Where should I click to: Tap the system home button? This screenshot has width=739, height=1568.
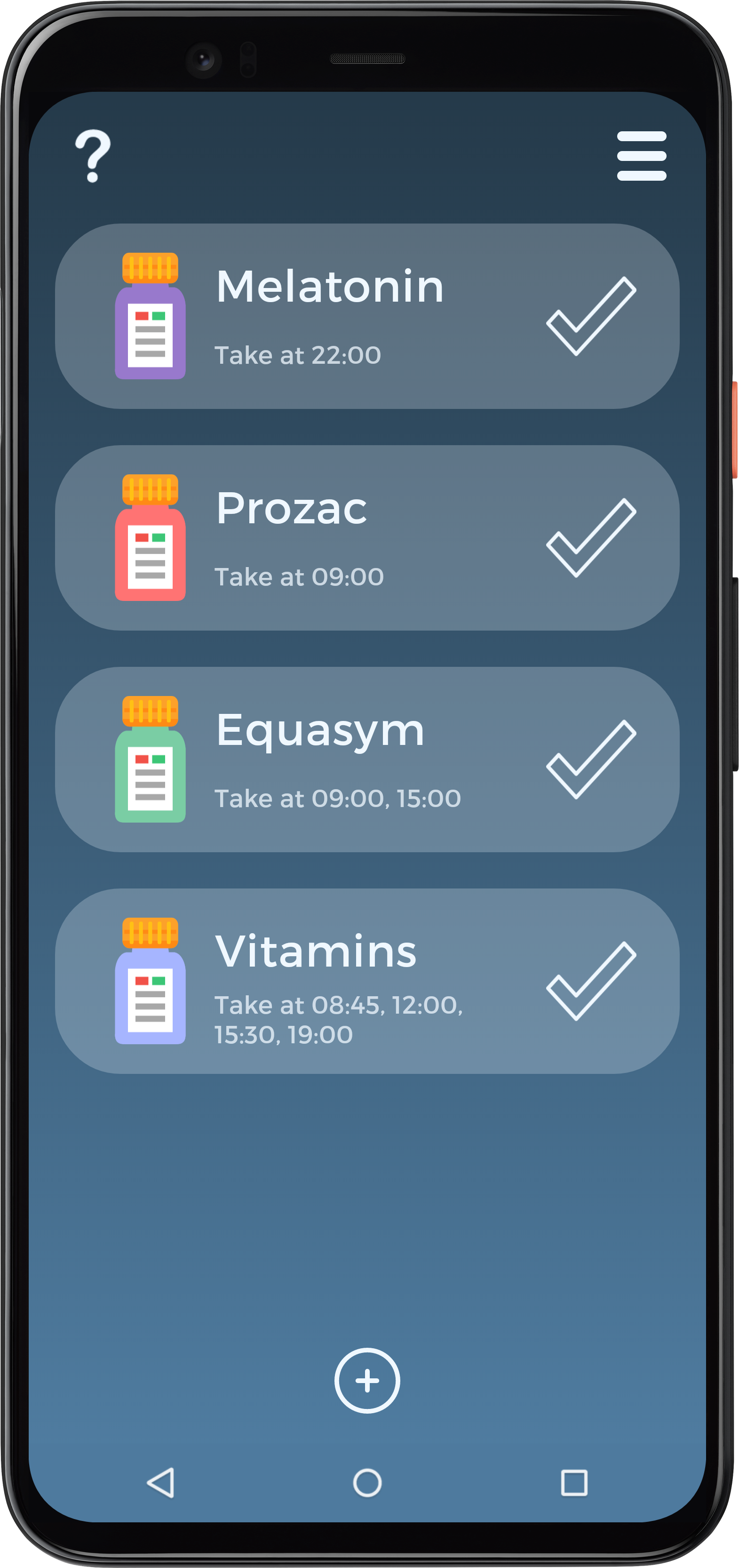[367, 1482]
